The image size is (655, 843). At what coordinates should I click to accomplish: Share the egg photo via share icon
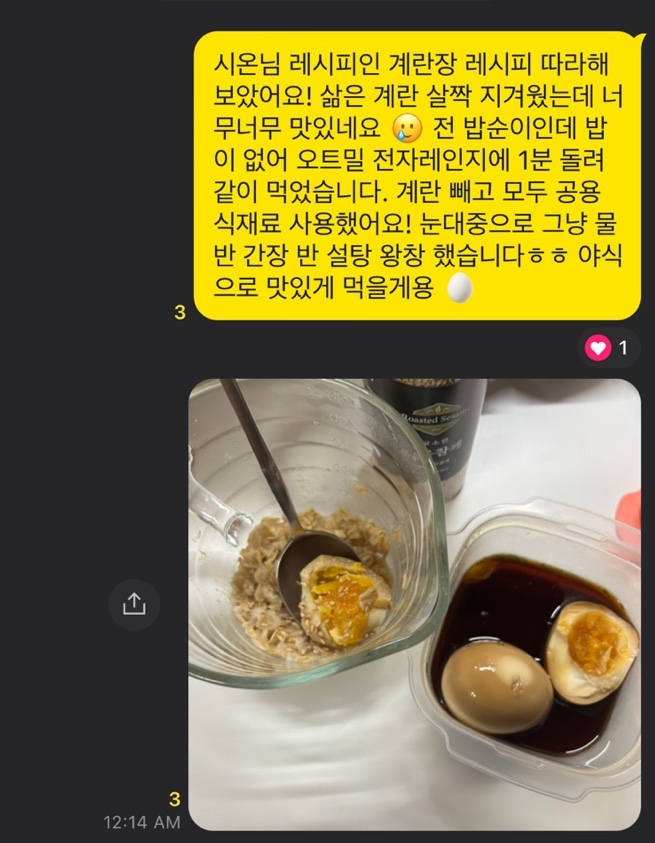(134, 604)
